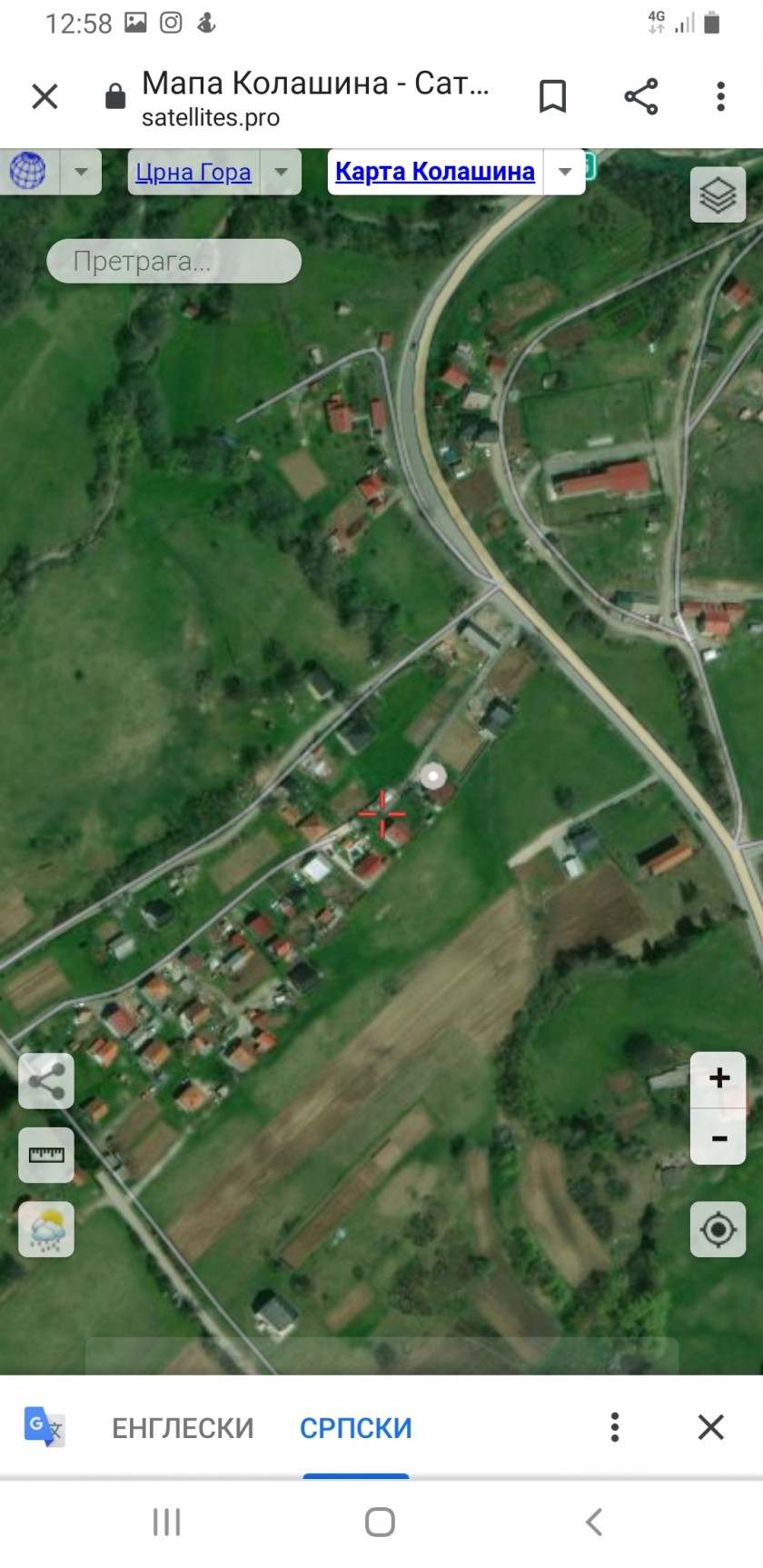The width and height of the screenshot is (763, 1568).
Task: Expand the dropdown next to Карта Колашина
Action: tap(565, 172)
